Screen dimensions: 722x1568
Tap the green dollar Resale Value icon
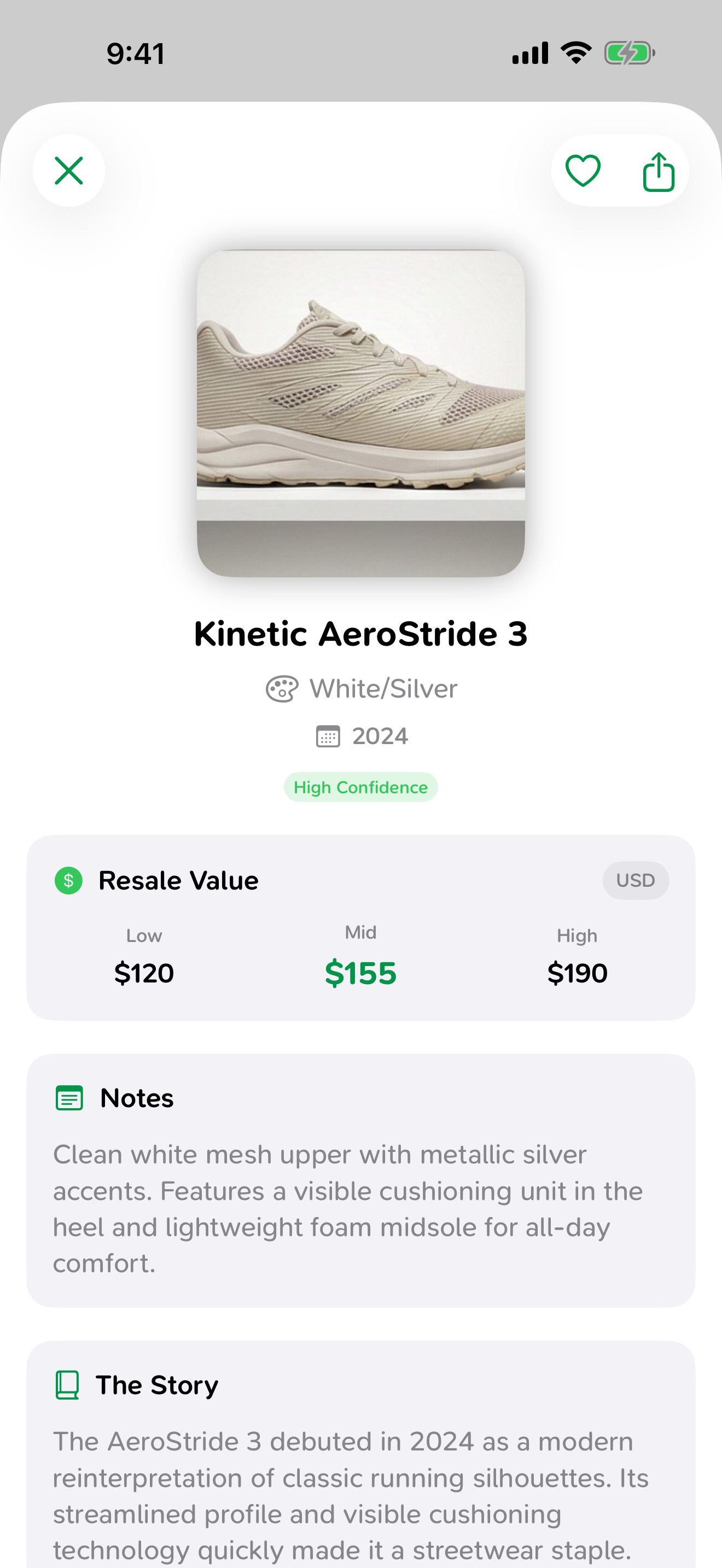point(69,880)
